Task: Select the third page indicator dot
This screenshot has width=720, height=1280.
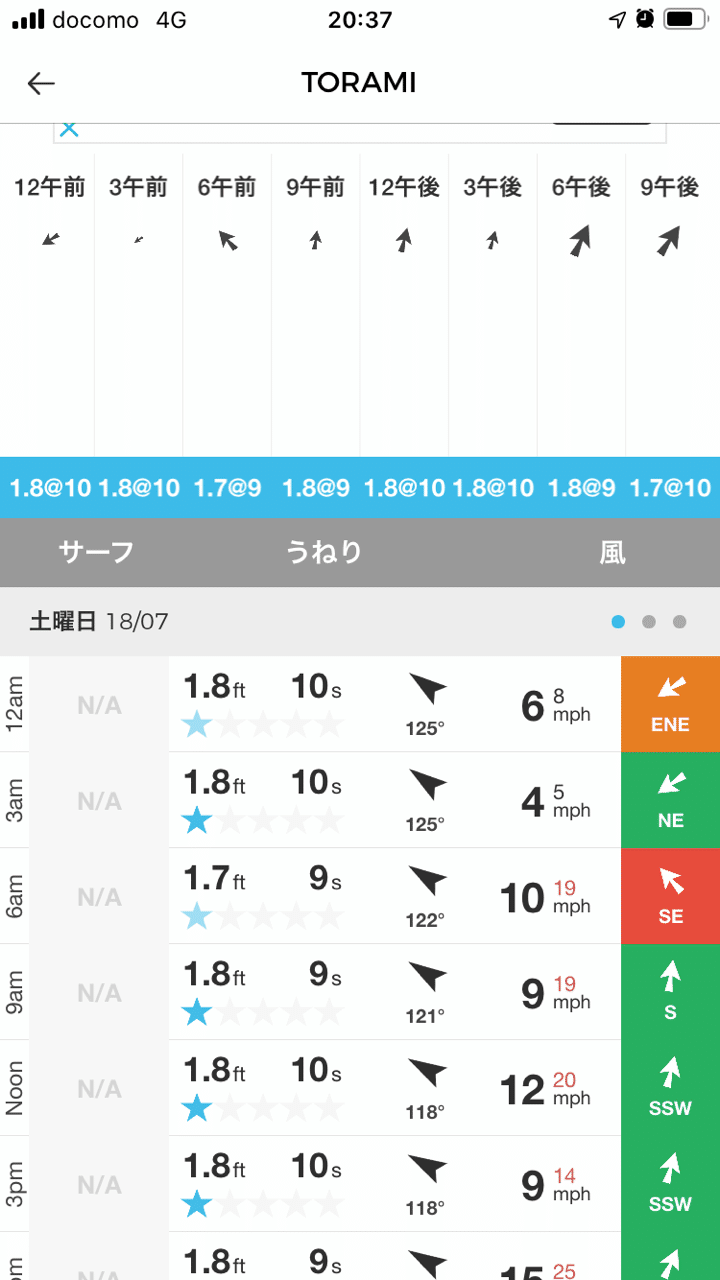Action: (680, 622)
